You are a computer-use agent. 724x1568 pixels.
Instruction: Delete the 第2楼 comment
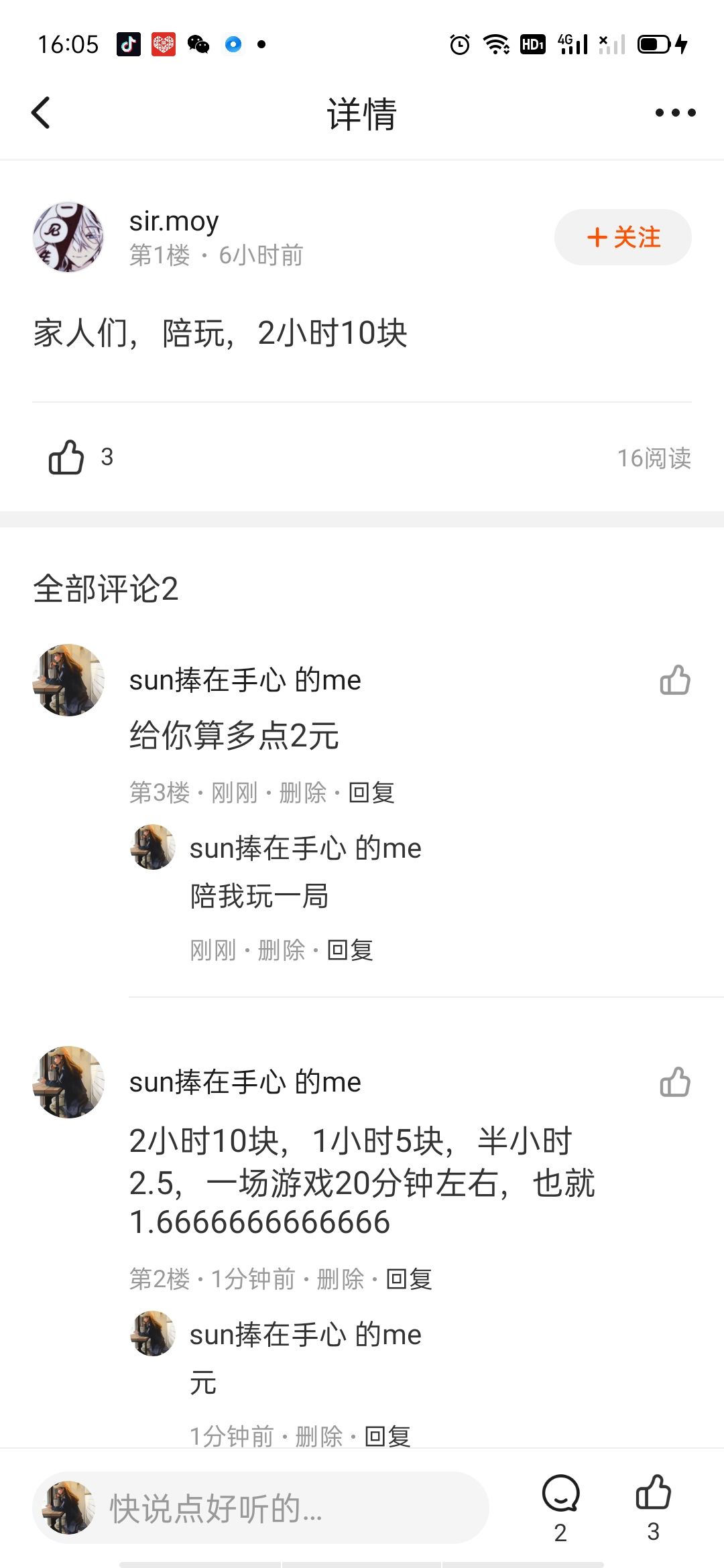click(x=340, y=1279)
